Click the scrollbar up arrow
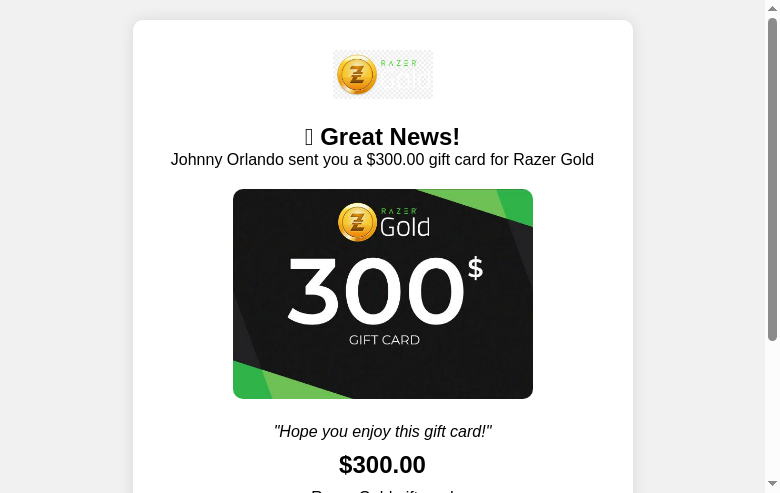This screenshot has height=493, width=780. point(772,7)
